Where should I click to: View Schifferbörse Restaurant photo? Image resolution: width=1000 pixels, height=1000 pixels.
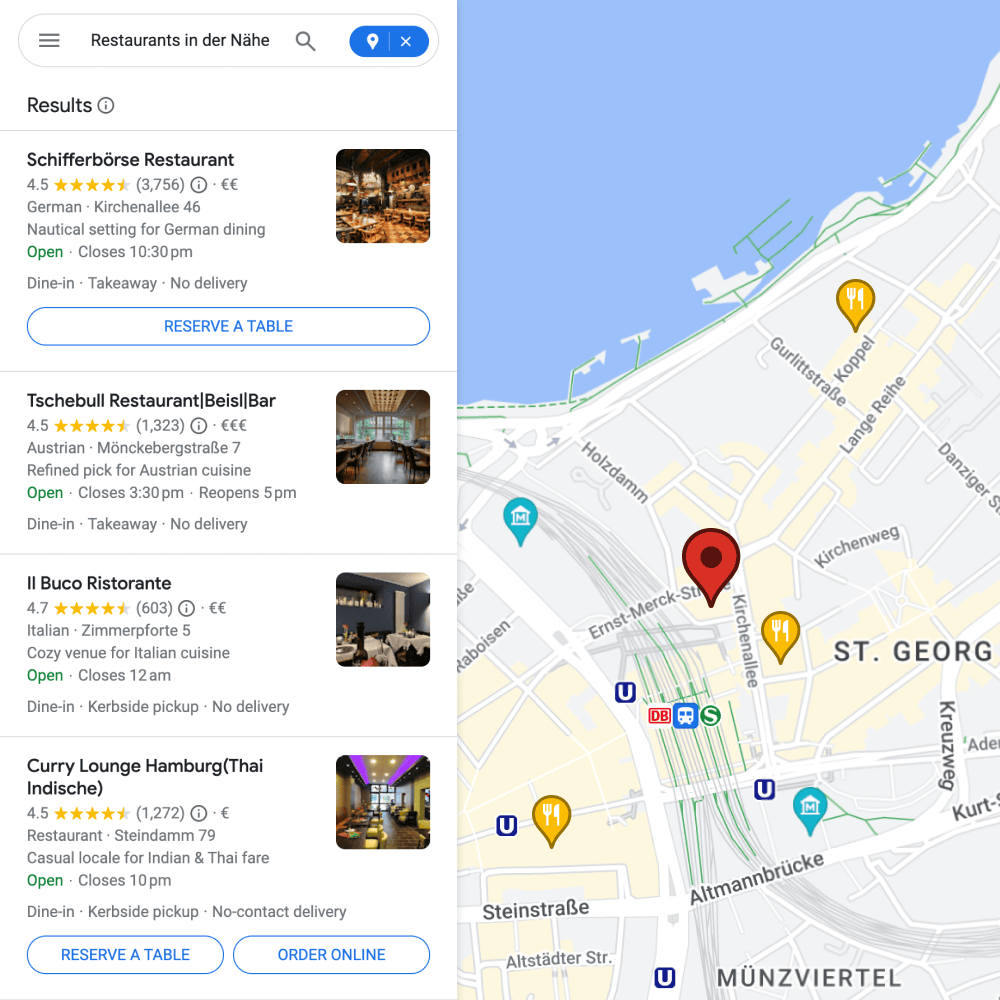(382, 196)
